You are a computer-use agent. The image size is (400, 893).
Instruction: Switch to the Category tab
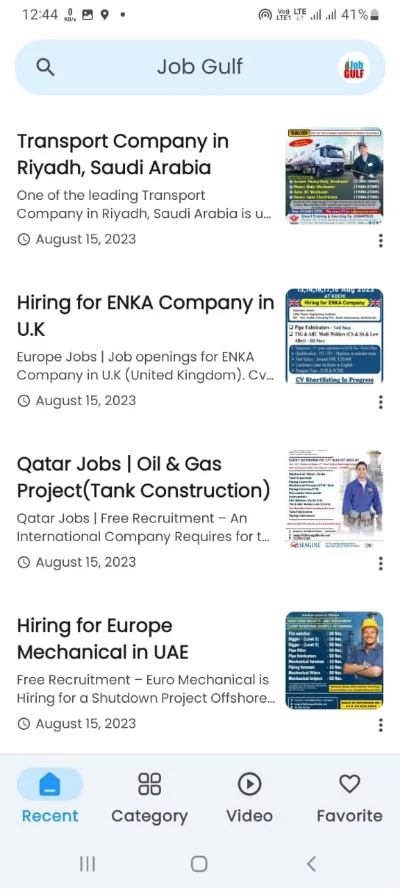coord(149,797)
